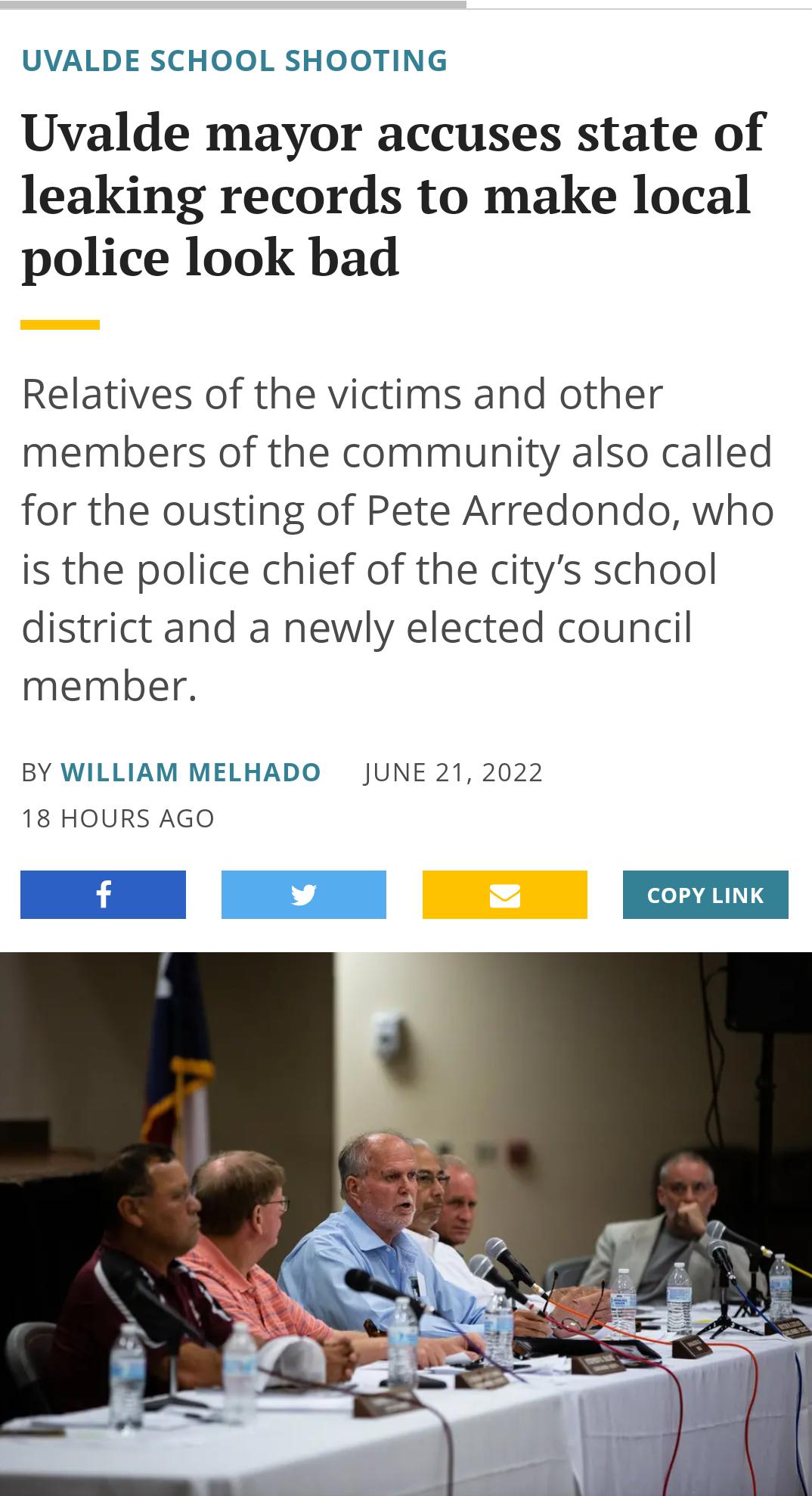Click the blue Facebook share bar
This screenshot has height=1496, width=812.
[x=104, y=896]
